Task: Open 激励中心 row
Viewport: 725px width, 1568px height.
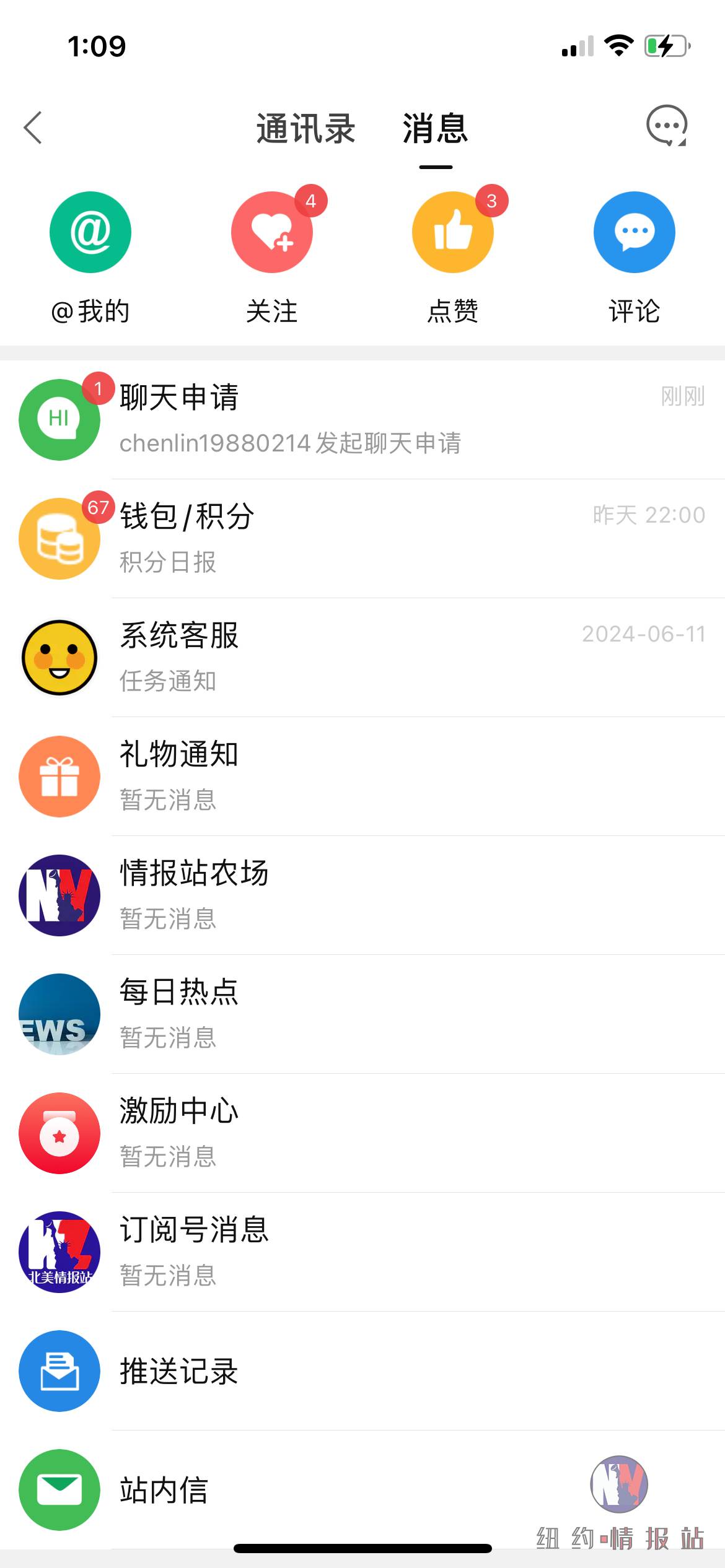Action: tap(362, 1133)
